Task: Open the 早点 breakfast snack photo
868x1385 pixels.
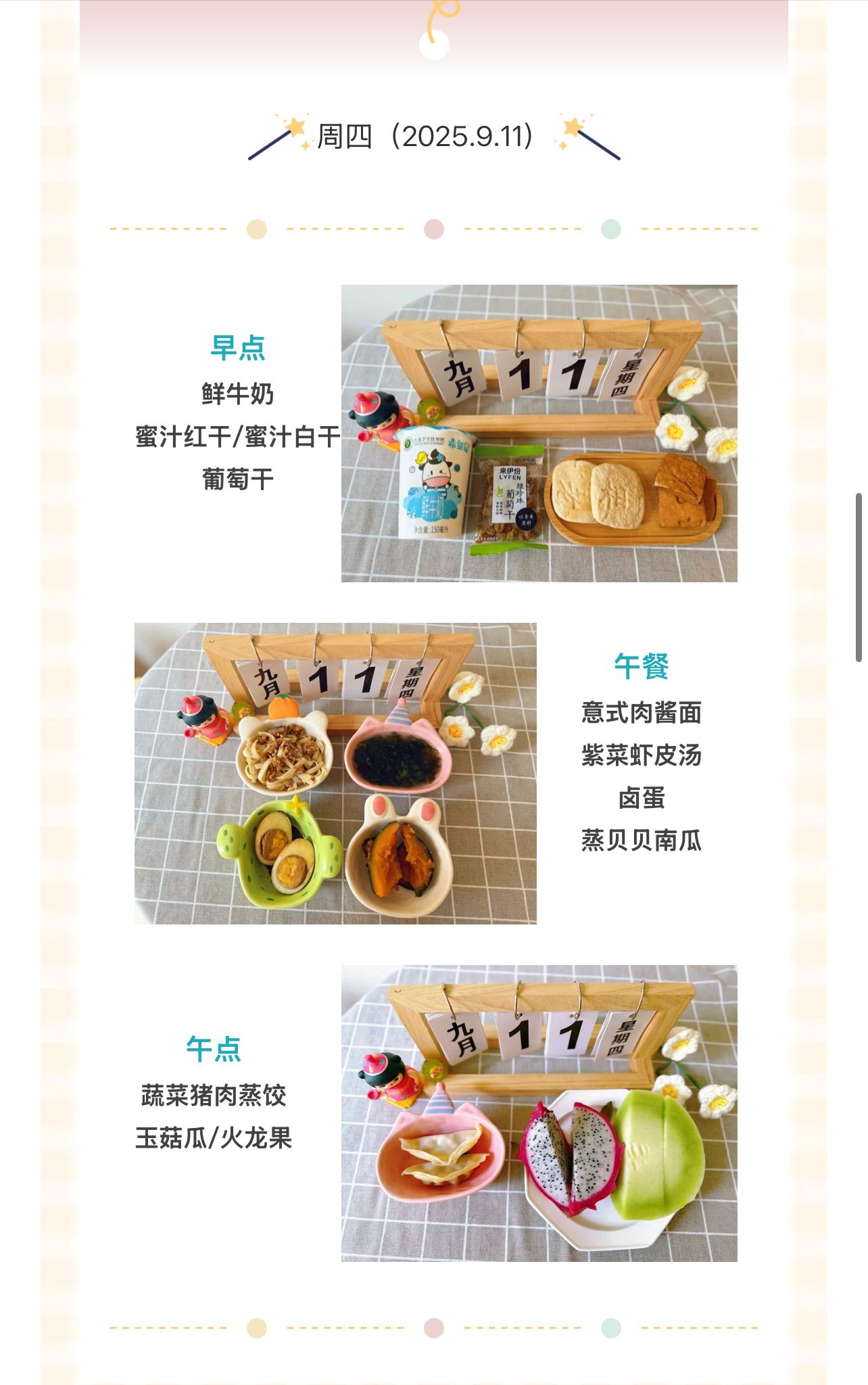Action: [539, 433]
